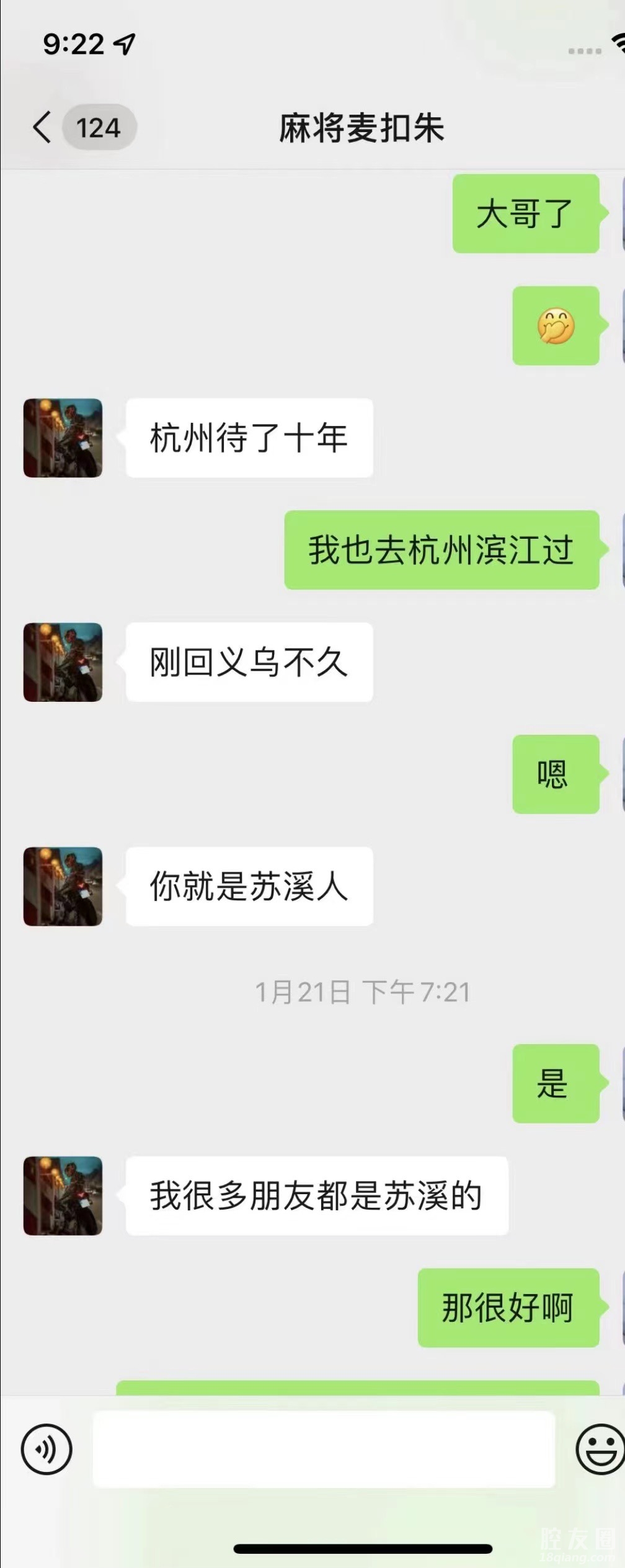This screenshot has height=1568, width=625.
Task: Tap avatar beside 你就是苏溪人 message
Action: click(63, 887)
